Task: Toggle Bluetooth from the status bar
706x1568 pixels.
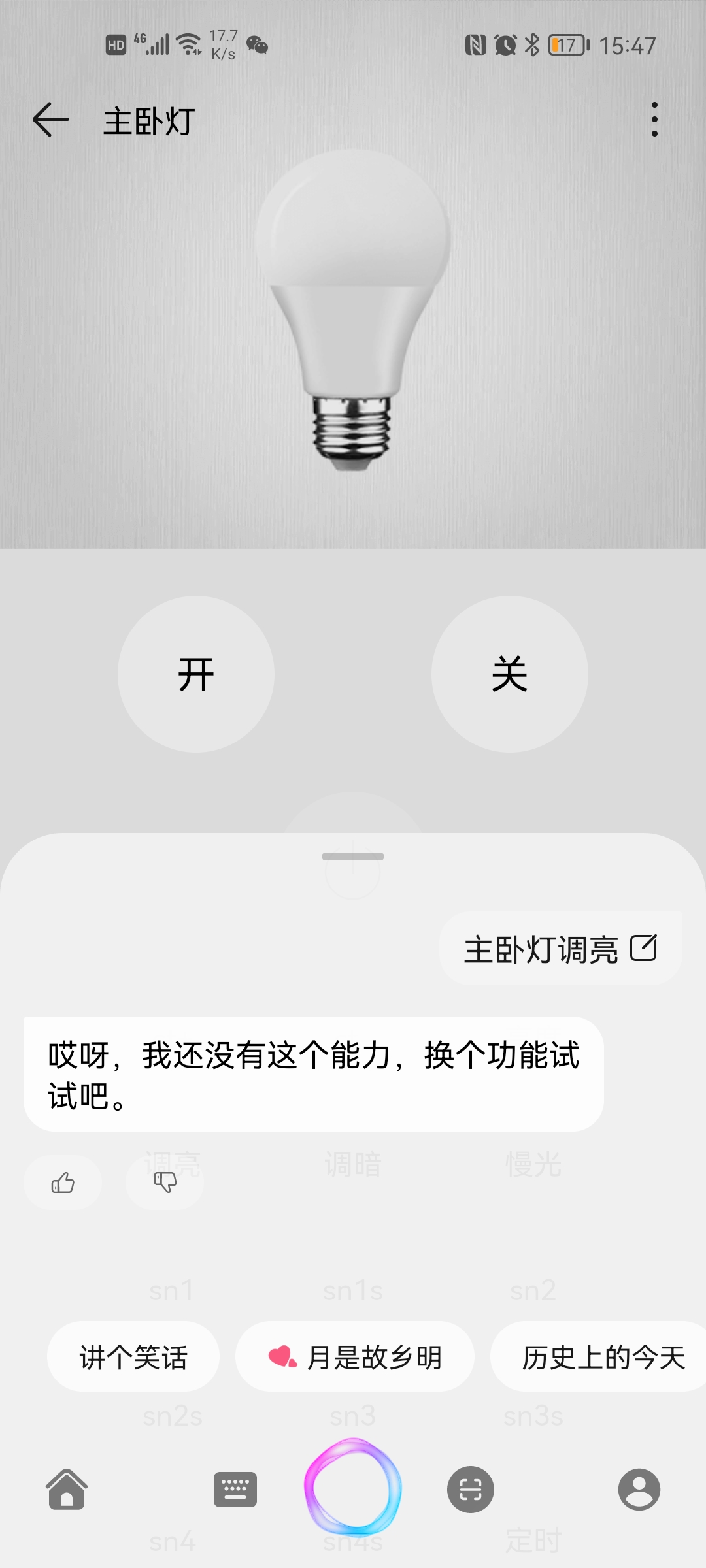Action: point(531,43)
